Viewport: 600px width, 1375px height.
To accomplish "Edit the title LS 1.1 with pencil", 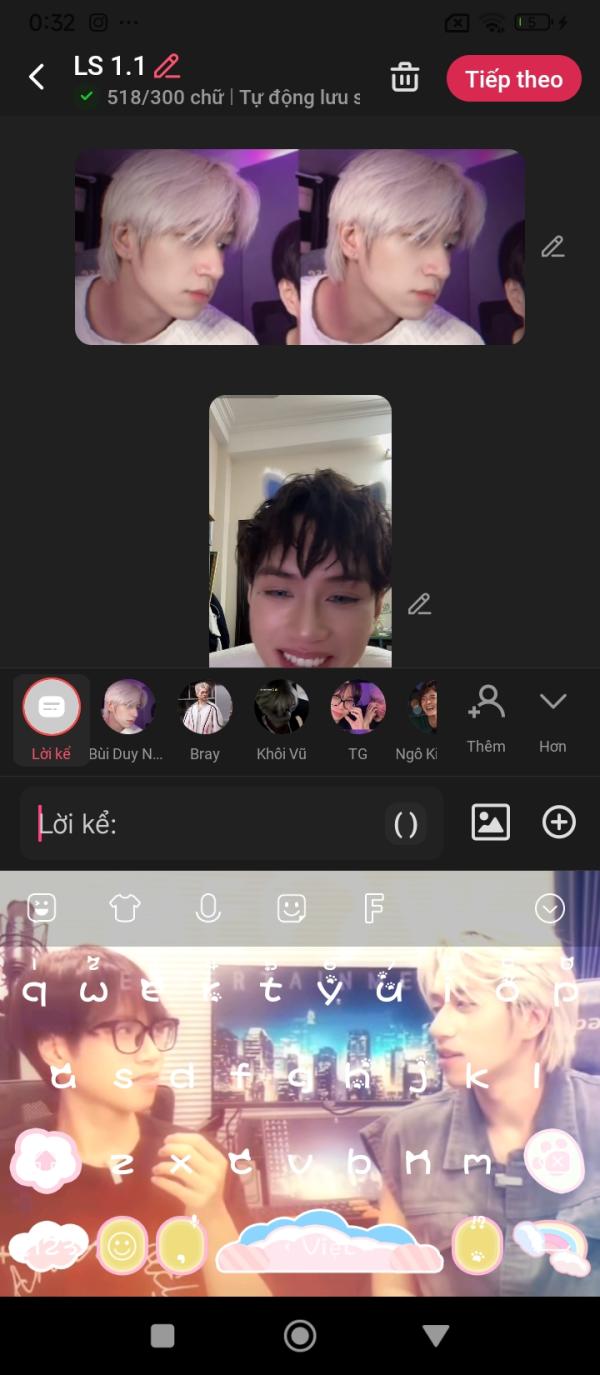I will pos(167,67).
